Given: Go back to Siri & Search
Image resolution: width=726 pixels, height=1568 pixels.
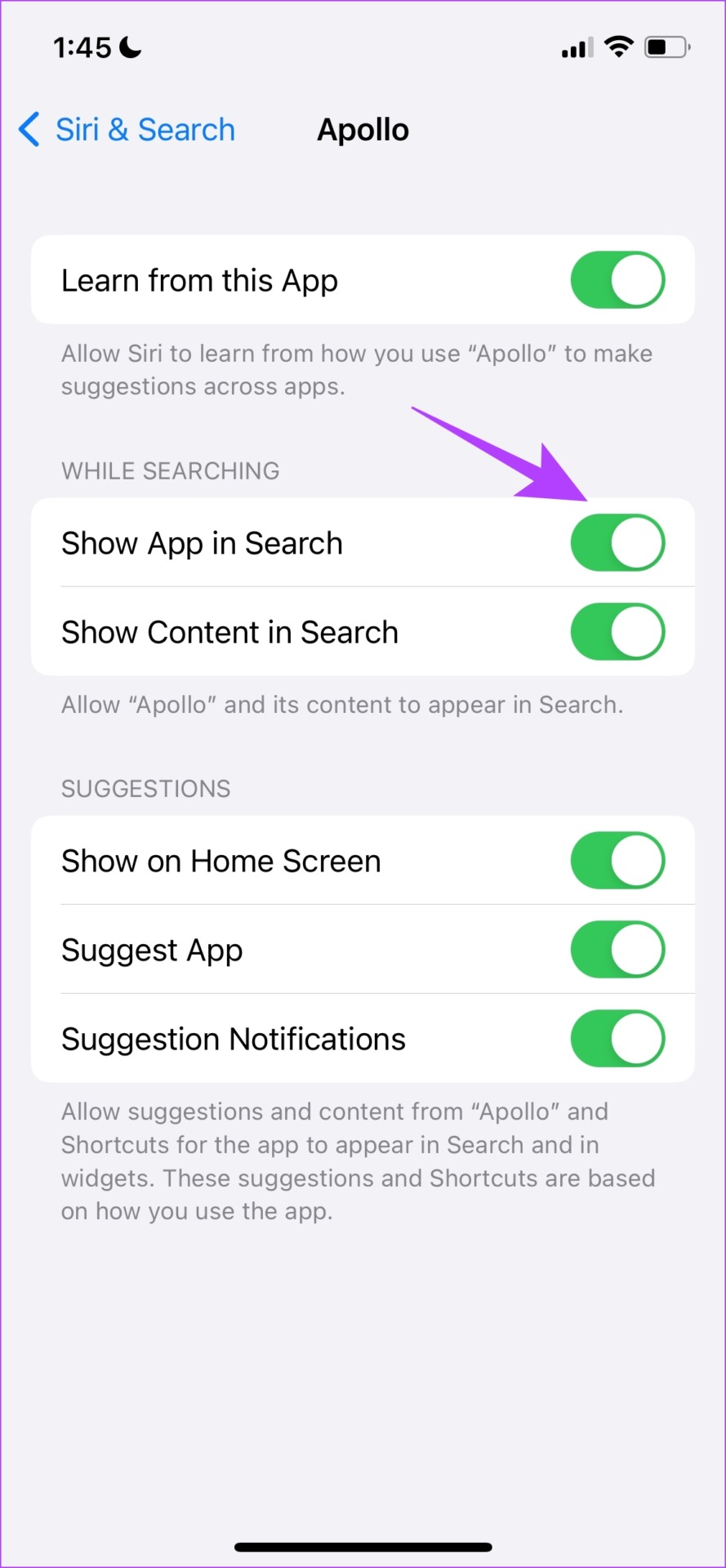Looking at the screenshot, I should (x=127, y=130).
